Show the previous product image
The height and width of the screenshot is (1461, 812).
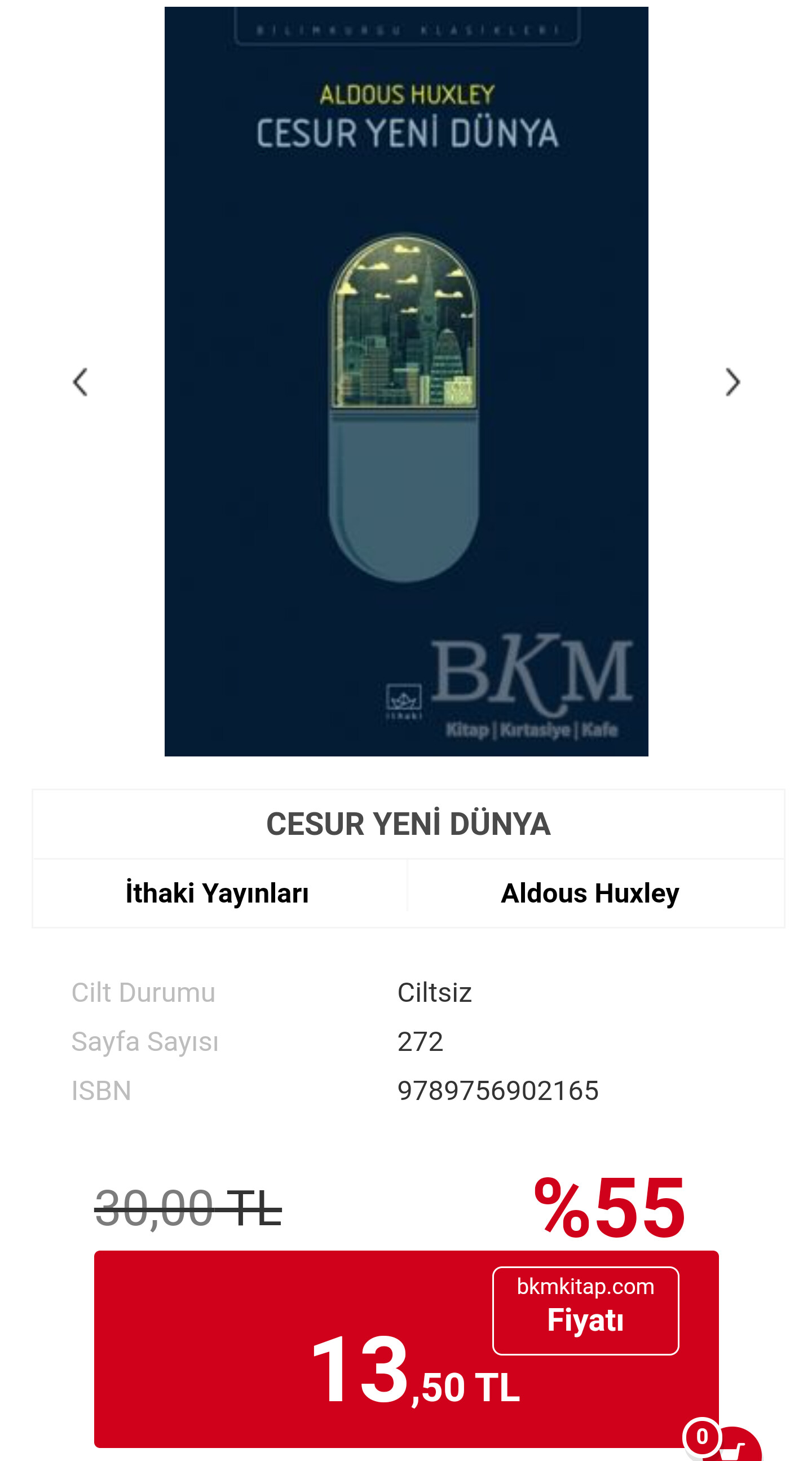[81, 382]
